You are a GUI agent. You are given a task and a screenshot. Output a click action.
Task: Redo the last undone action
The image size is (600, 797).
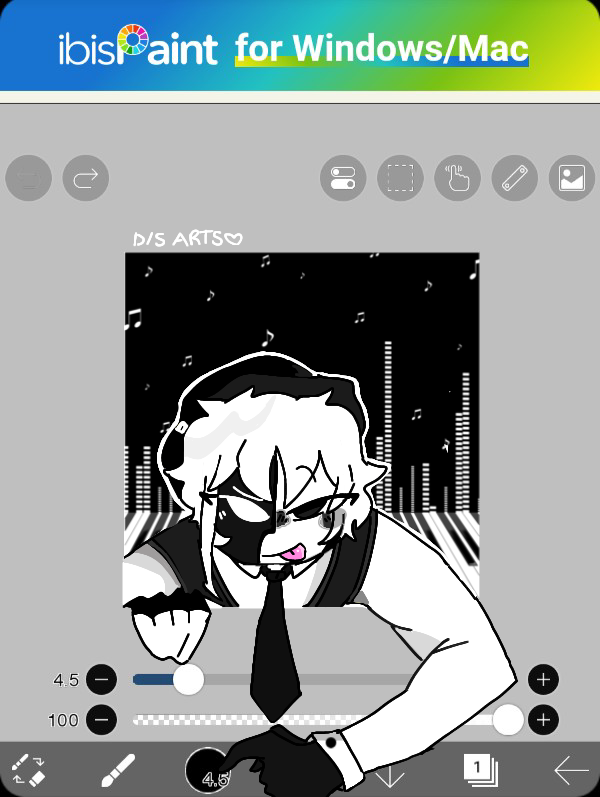click(x=86, y=179)
